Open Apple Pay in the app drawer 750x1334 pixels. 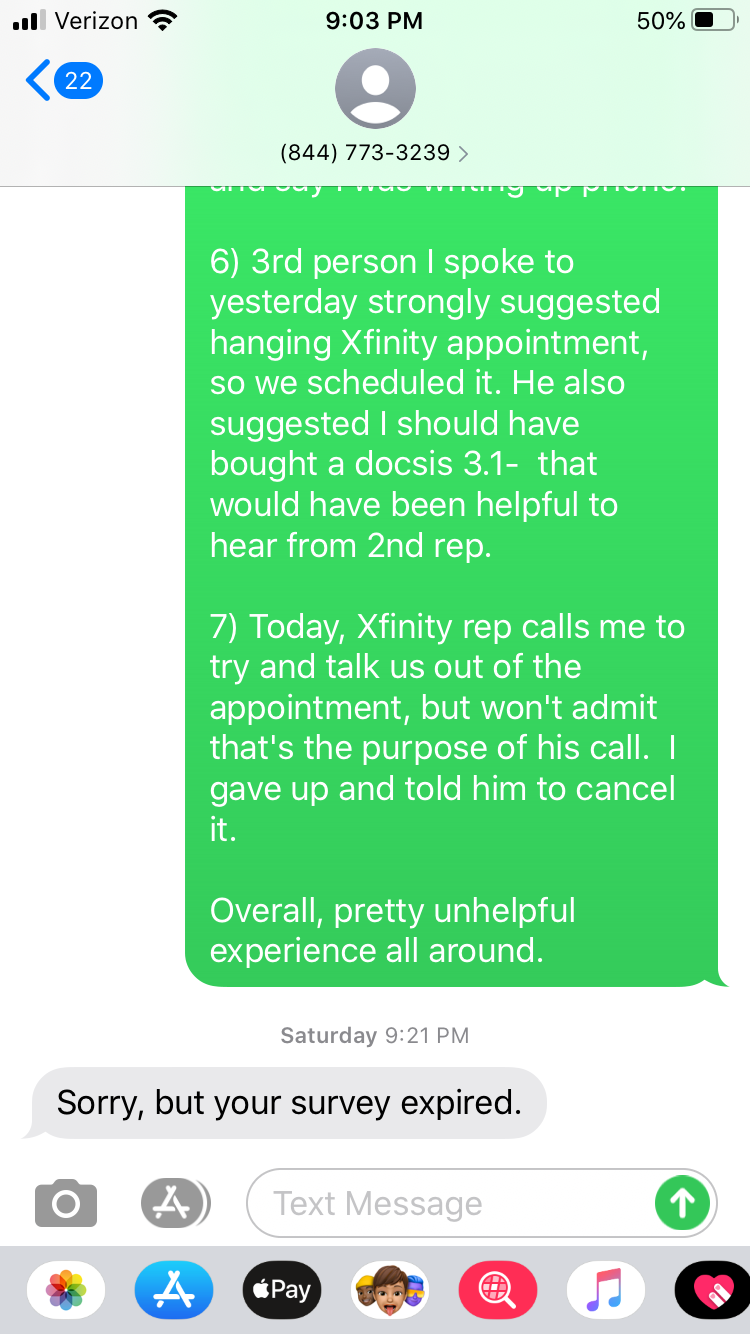pos(283,1290)
